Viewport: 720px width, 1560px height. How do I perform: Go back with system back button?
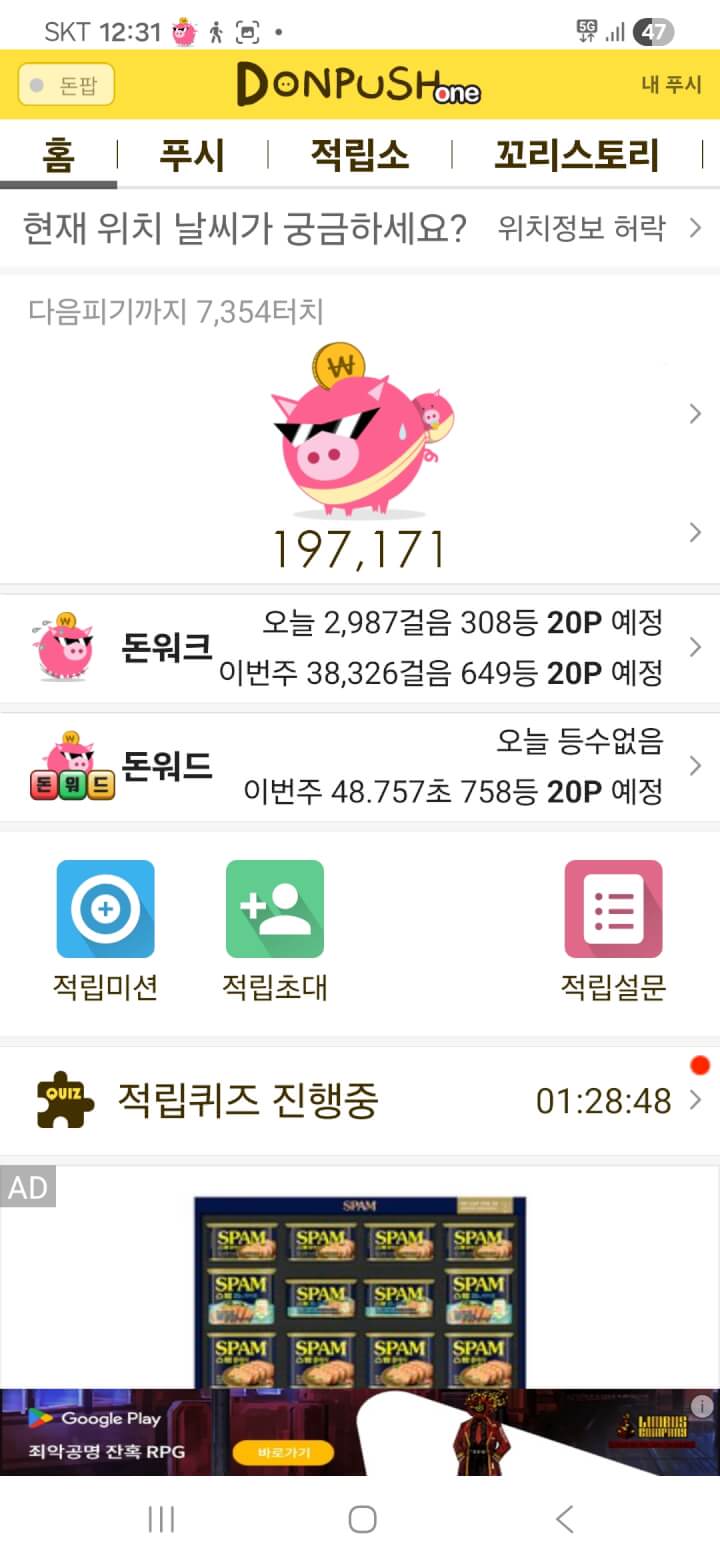[x=565, y=1520]
